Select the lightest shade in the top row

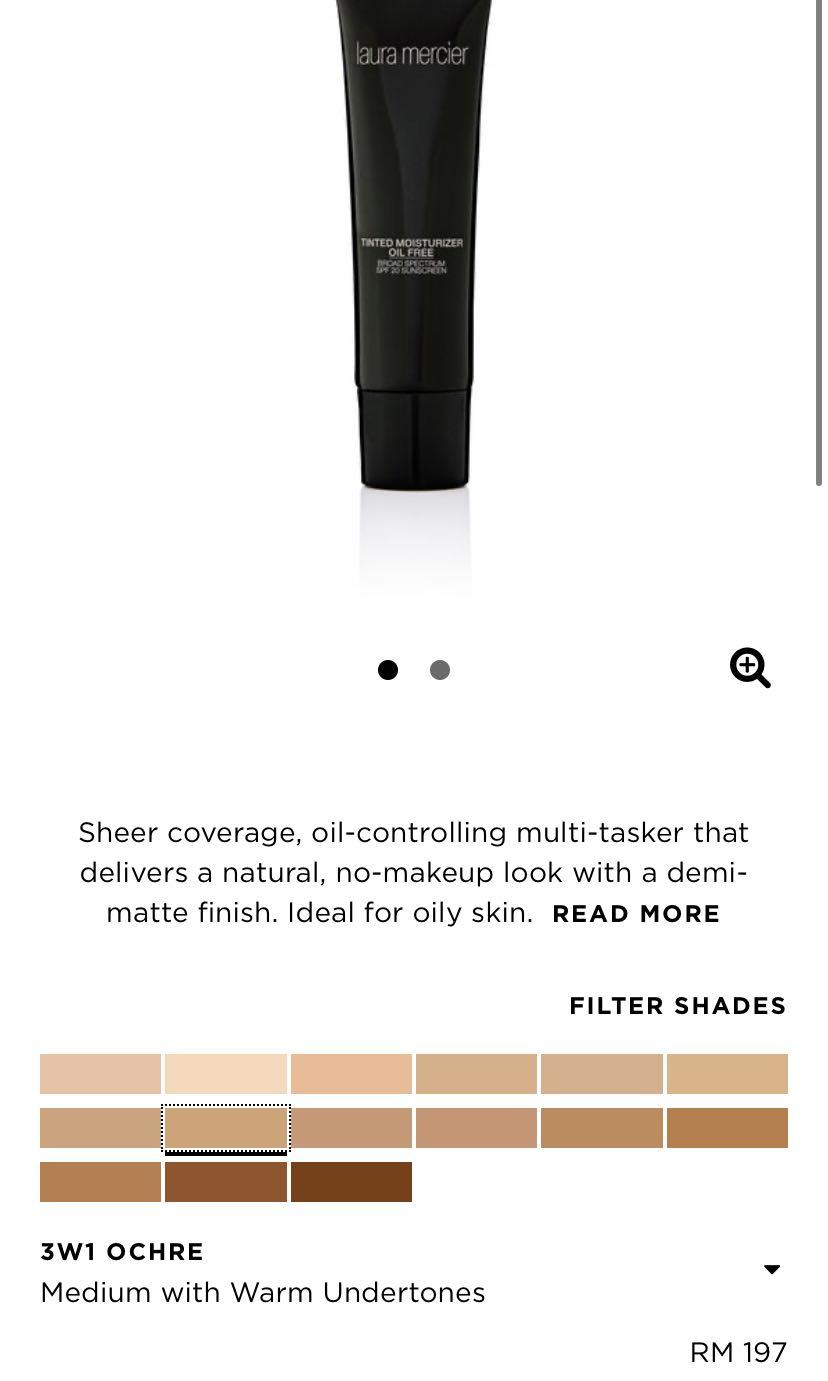pyautogui.click(x=225, y=1073)
